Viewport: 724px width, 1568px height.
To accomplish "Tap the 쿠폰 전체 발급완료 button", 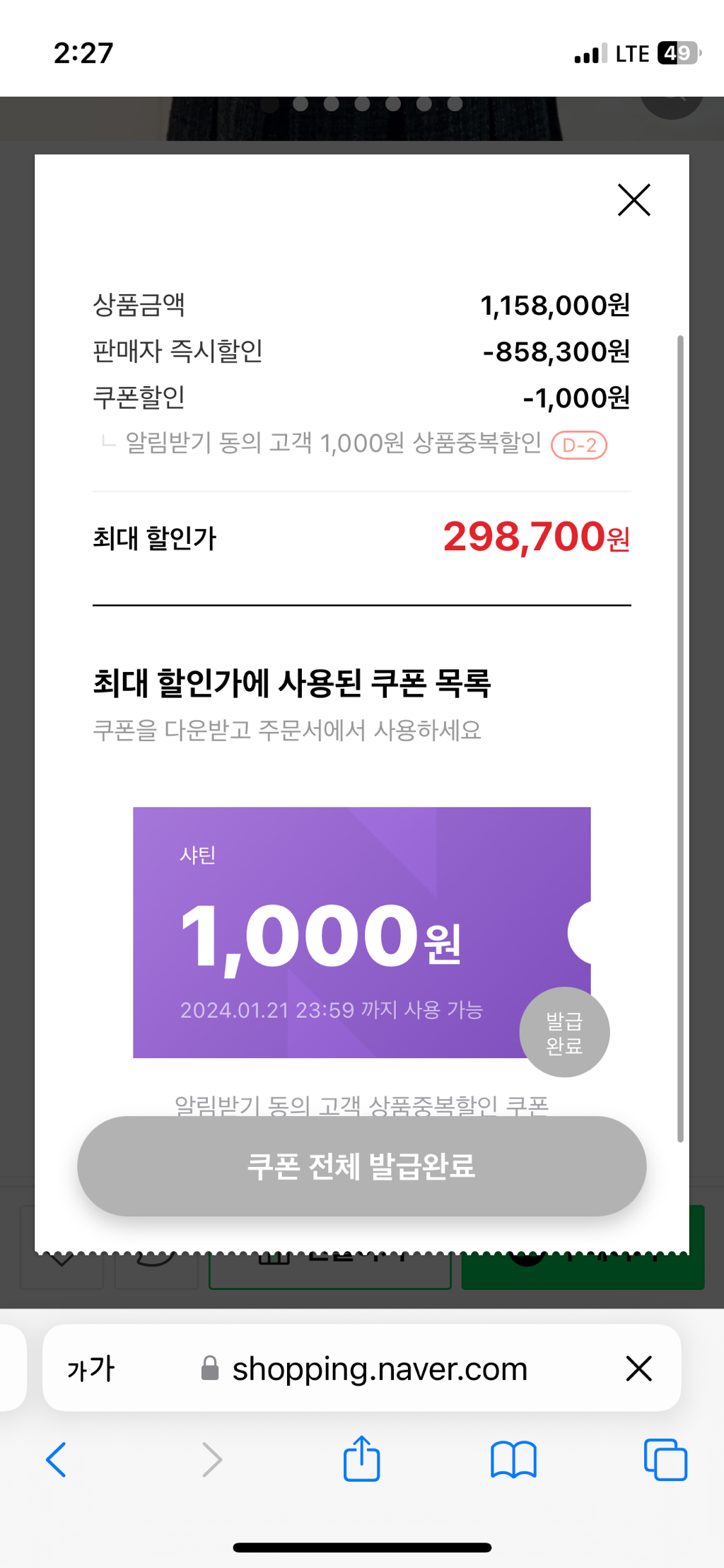I will tap(361, 1166).
